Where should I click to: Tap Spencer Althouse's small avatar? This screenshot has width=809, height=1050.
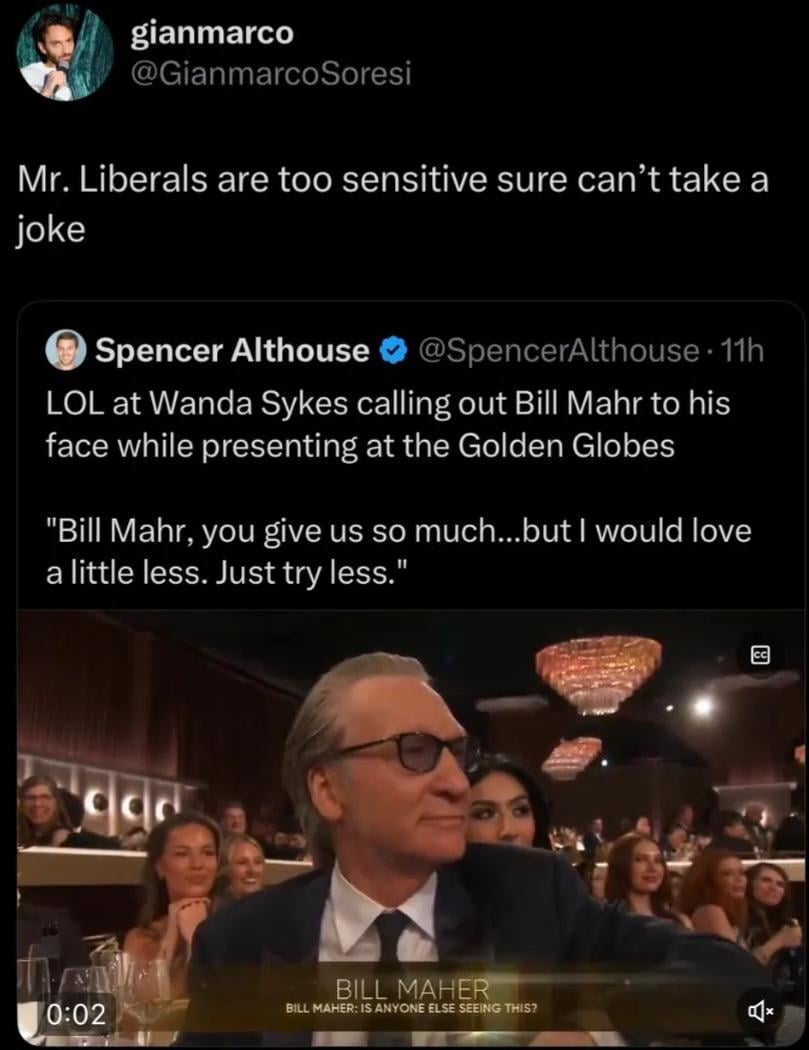[x=67, y=350]
